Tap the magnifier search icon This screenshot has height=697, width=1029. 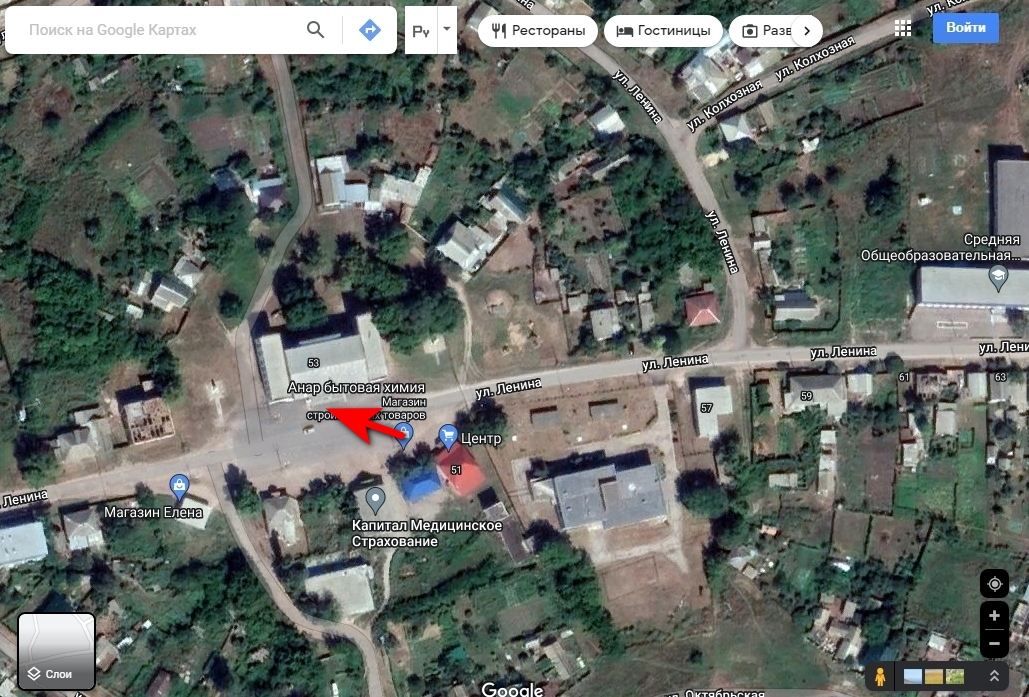coord(316,30)
